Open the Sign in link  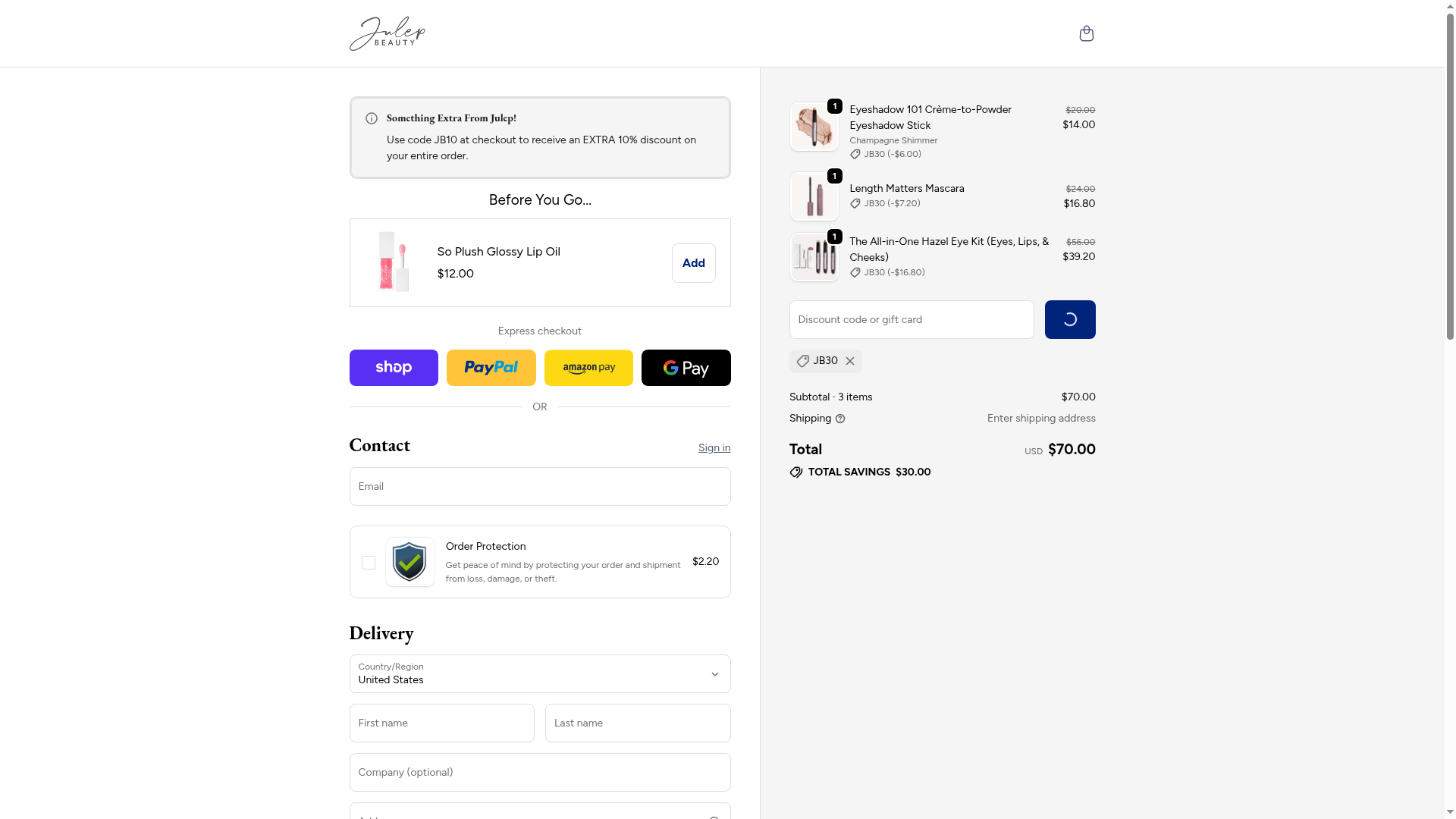714,448
